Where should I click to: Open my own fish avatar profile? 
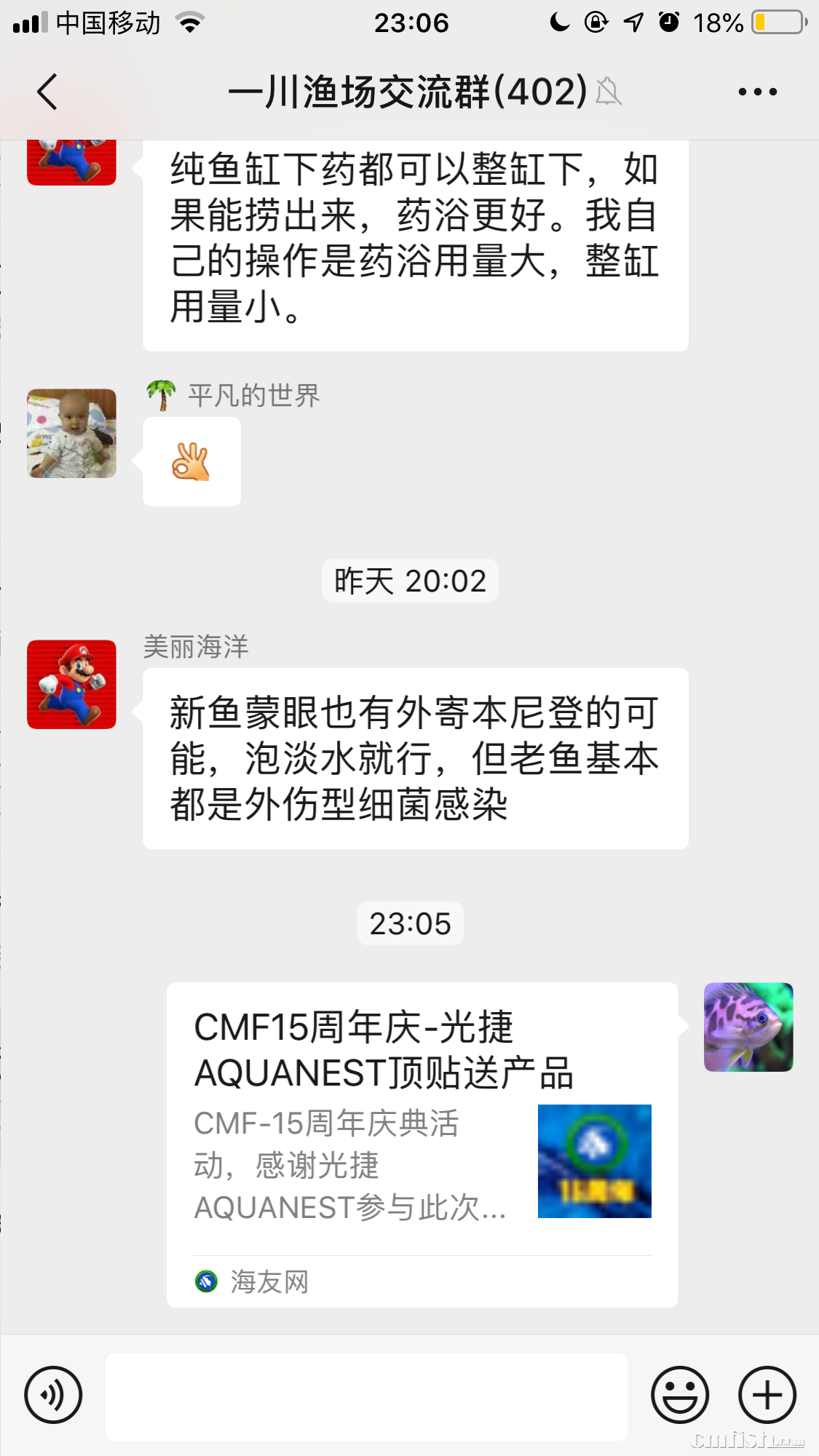748,1027
